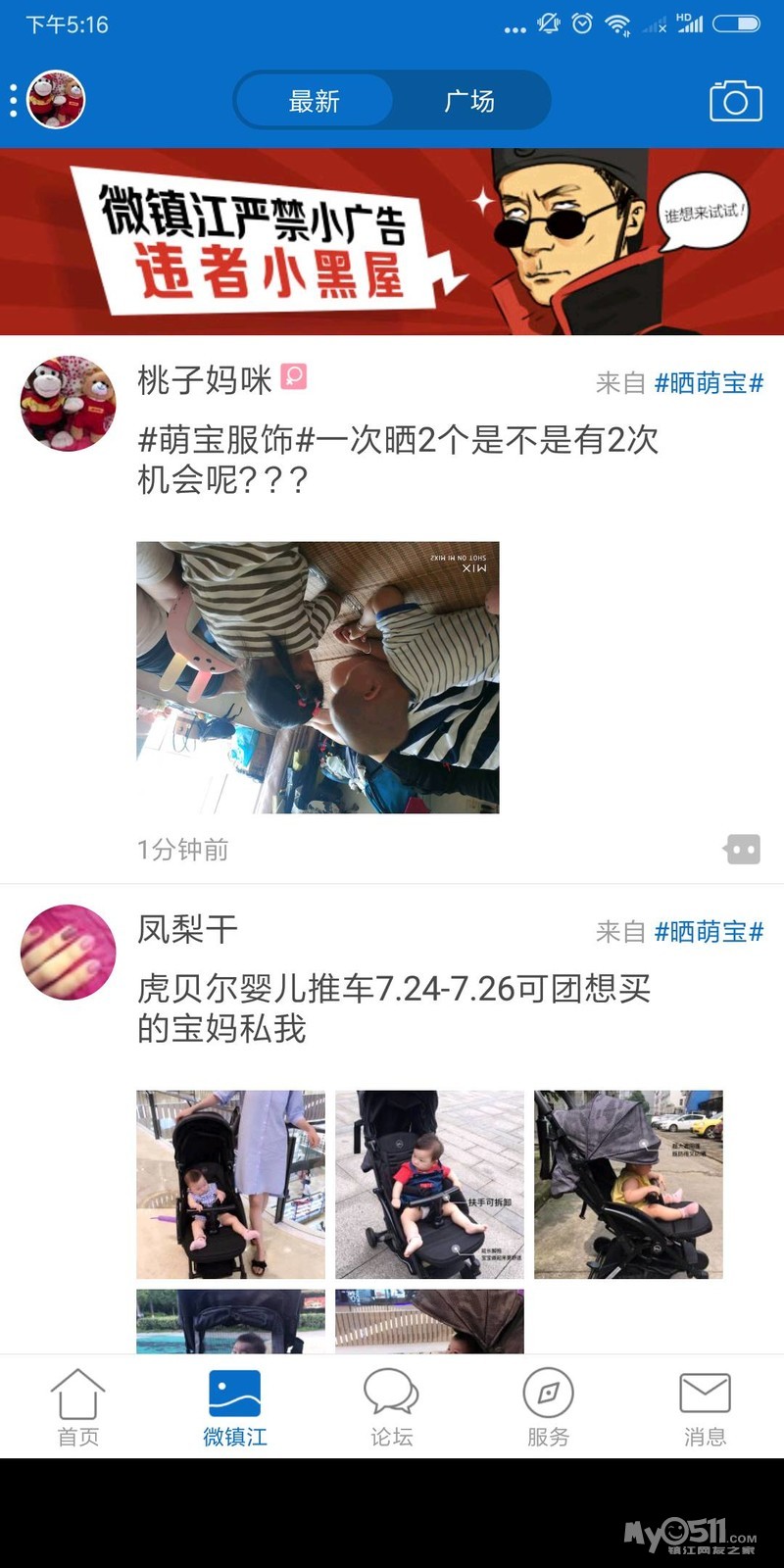
Task: View 凤梨干's profile avatar
Action: click(x=69, y=952)
